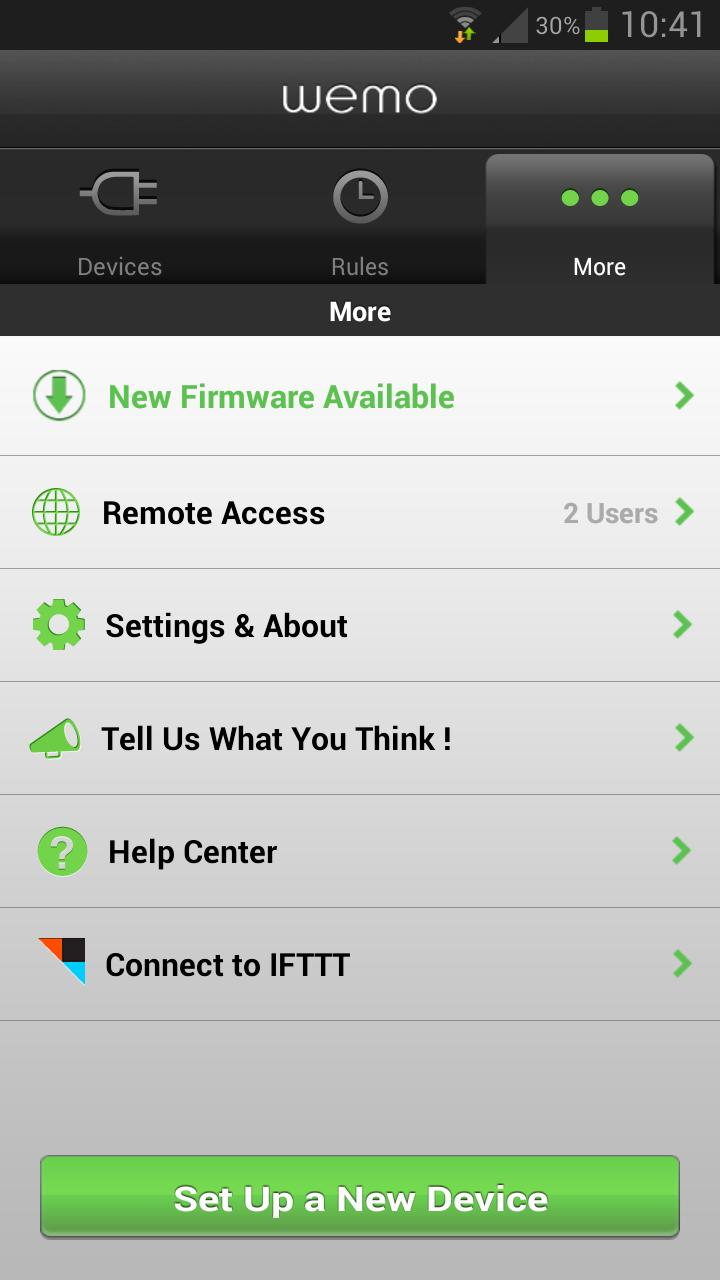Tap the Settings gear icon
The image size is (720, 1280).
point(58,625)
